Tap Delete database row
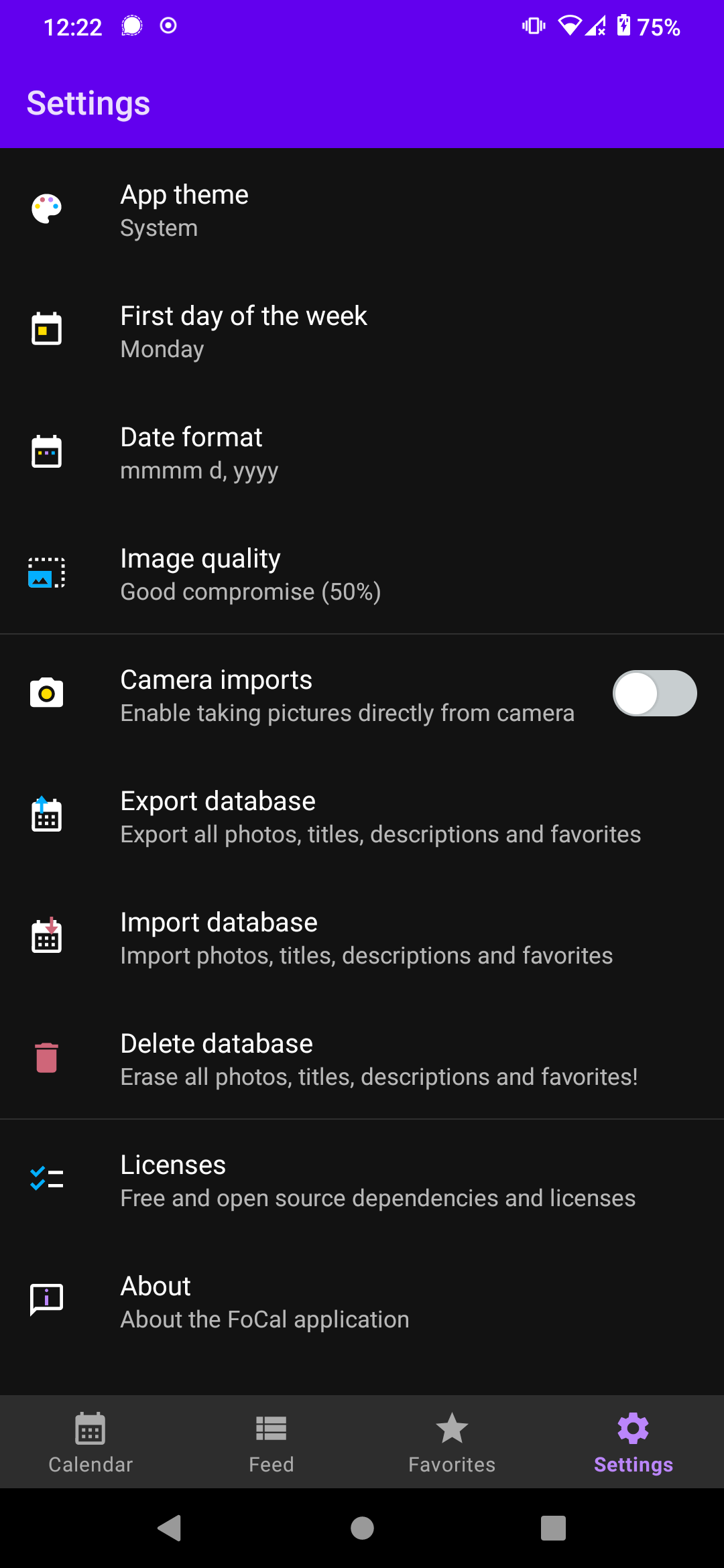The width and height of the screenshot is (724, 1568). point(362,1059)
